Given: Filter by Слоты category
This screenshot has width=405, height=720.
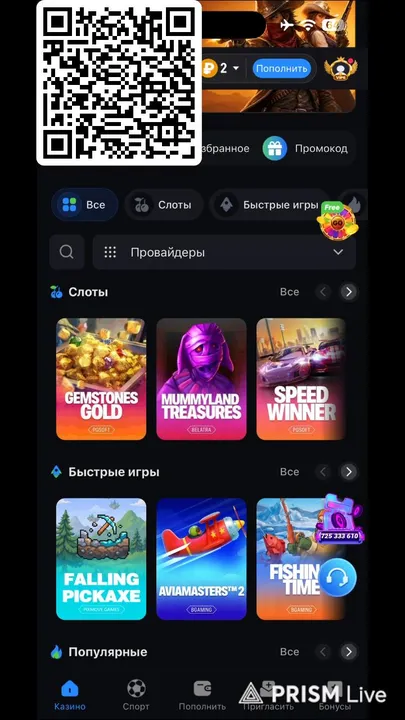Looking at the screenshot, I should (163, 205).
